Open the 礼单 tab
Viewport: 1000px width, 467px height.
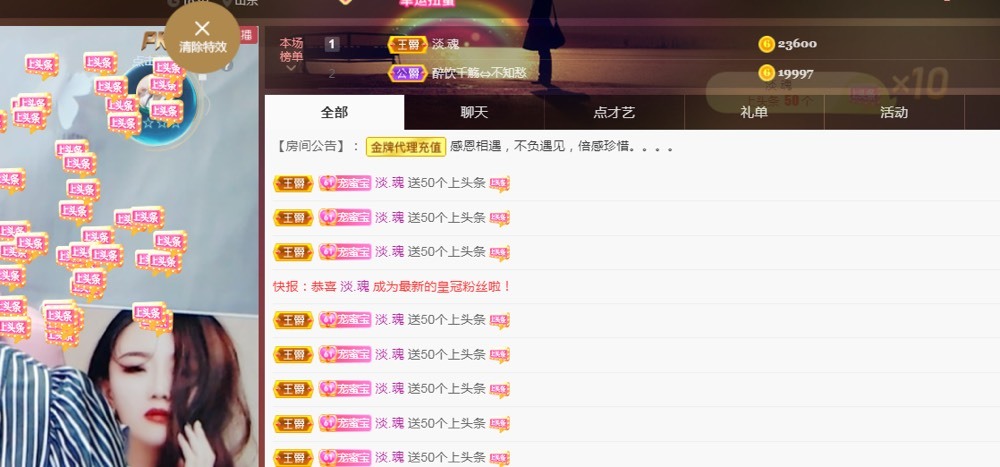point(754,112)
